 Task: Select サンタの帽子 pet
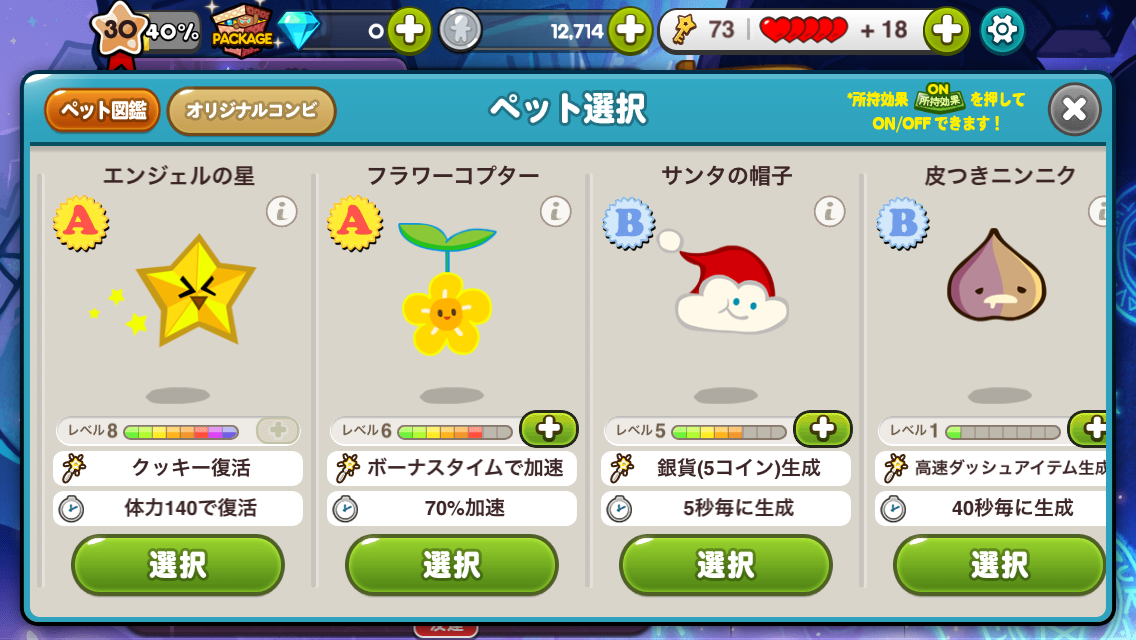click(726, 565)
